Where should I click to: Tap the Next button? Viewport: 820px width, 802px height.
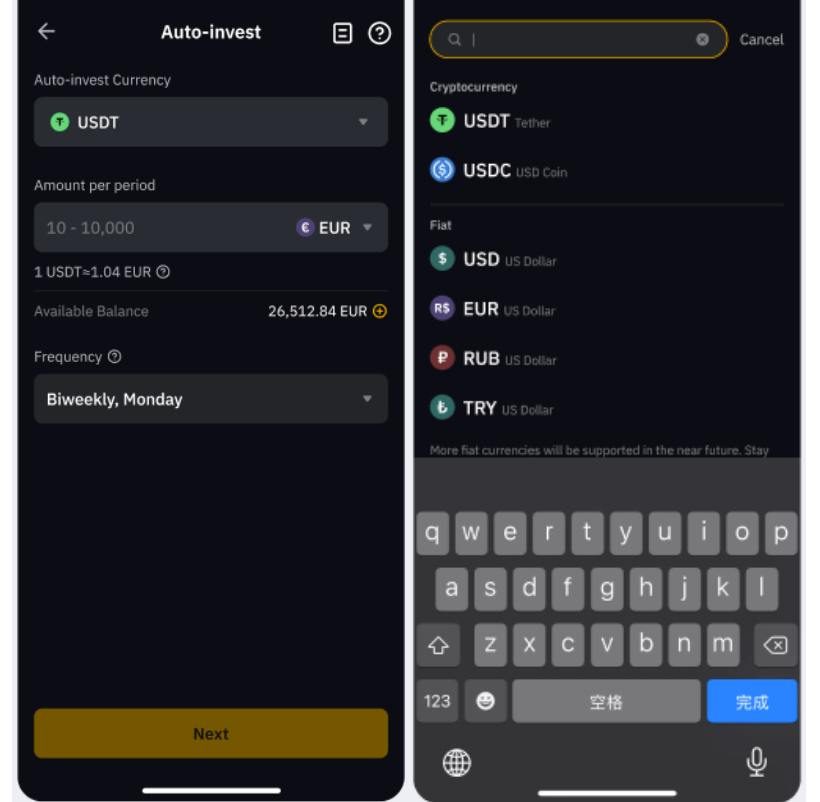(210, 733)
